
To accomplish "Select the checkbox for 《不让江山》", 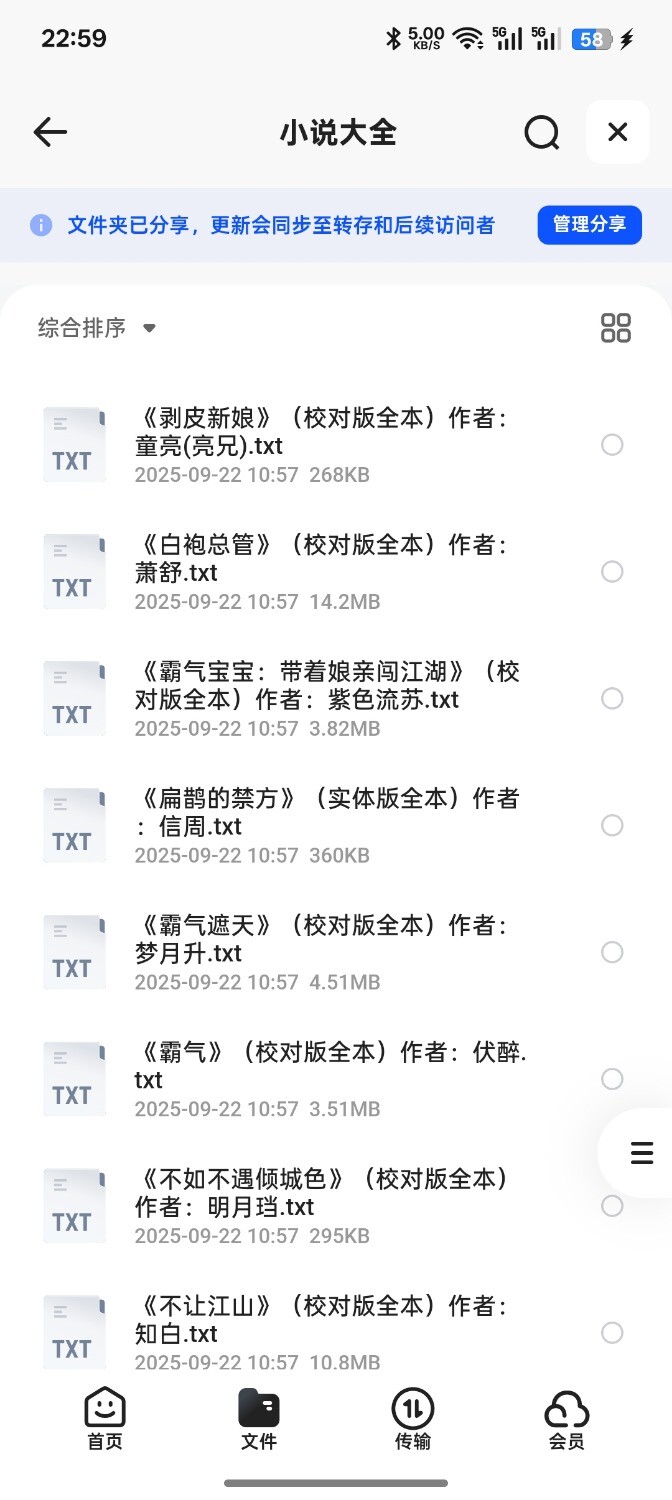I will [612, 1332].
